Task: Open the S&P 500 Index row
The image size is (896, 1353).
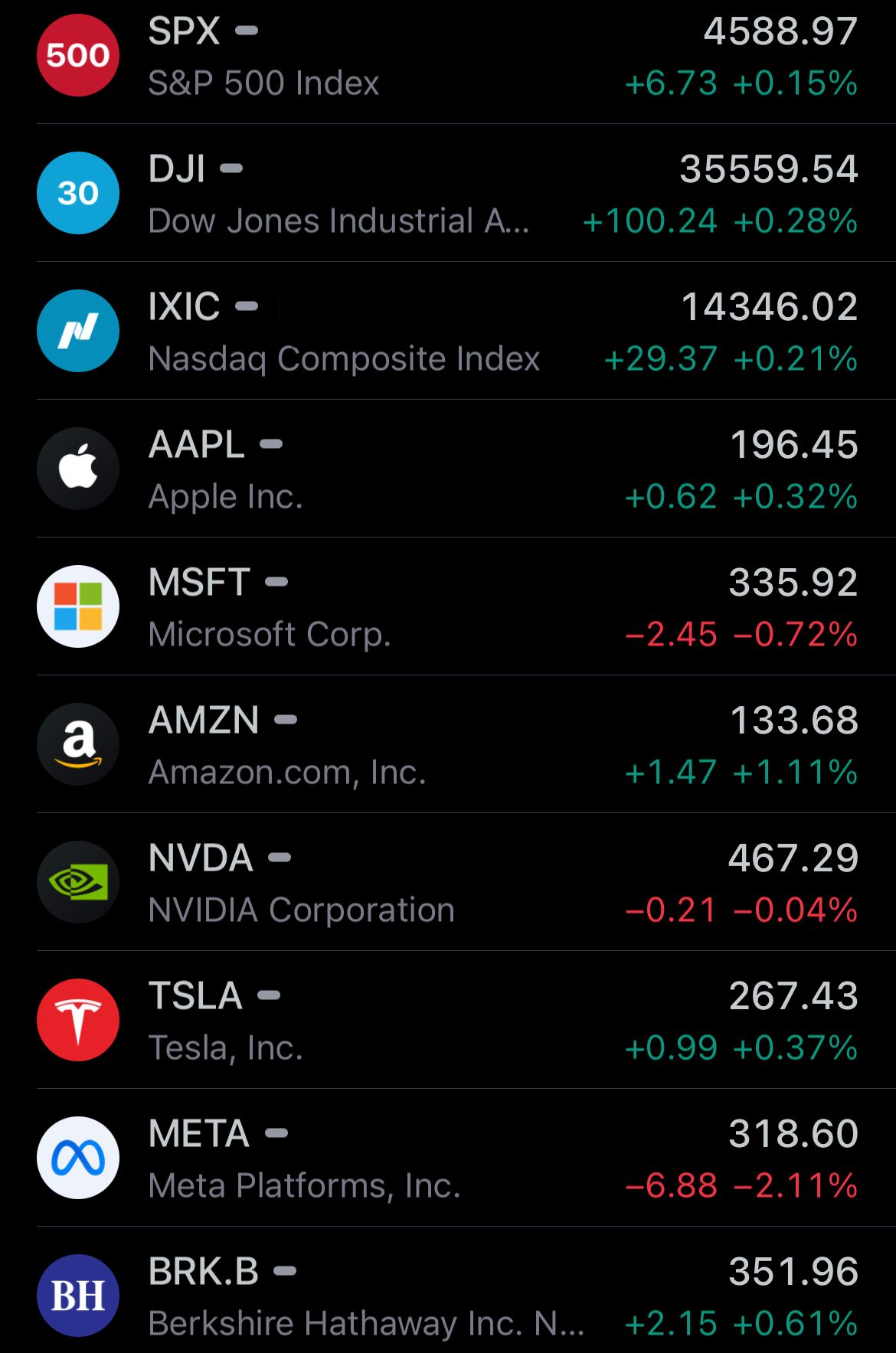Action: 448,57
